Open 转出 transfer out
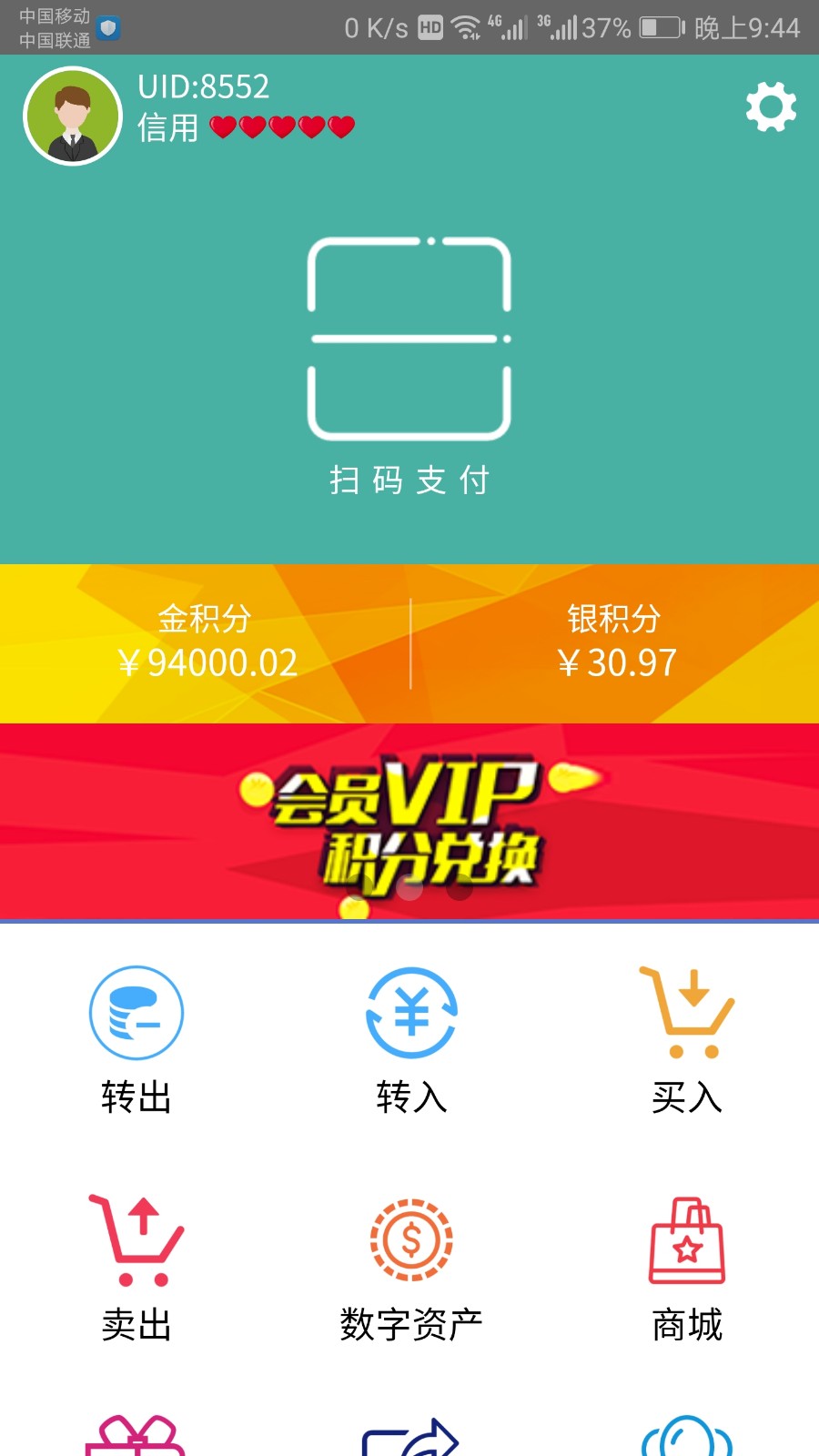 (136, 1039)
